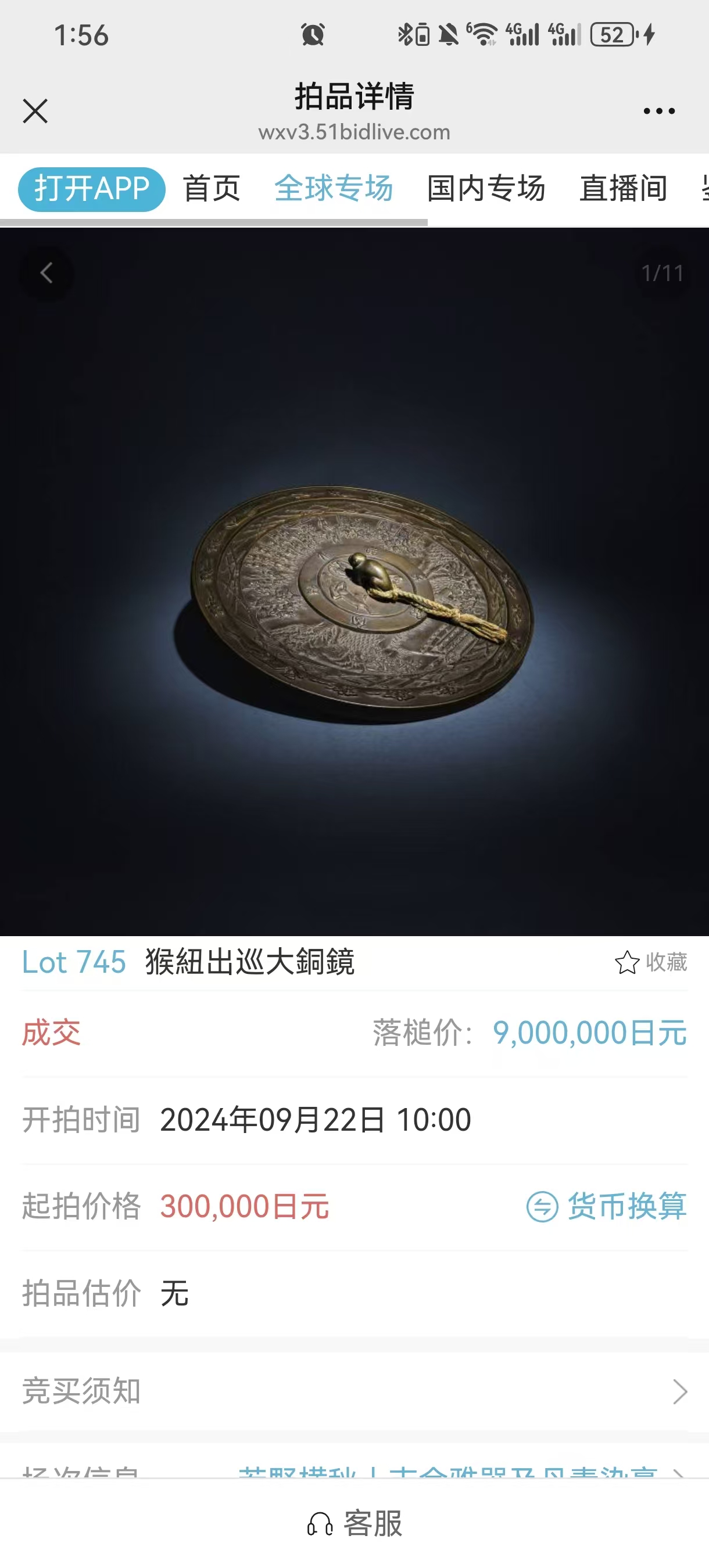This screenshot has height=1568, width=709.
Task: Go to the 国内专场 tab
Action: coord(486,189)
